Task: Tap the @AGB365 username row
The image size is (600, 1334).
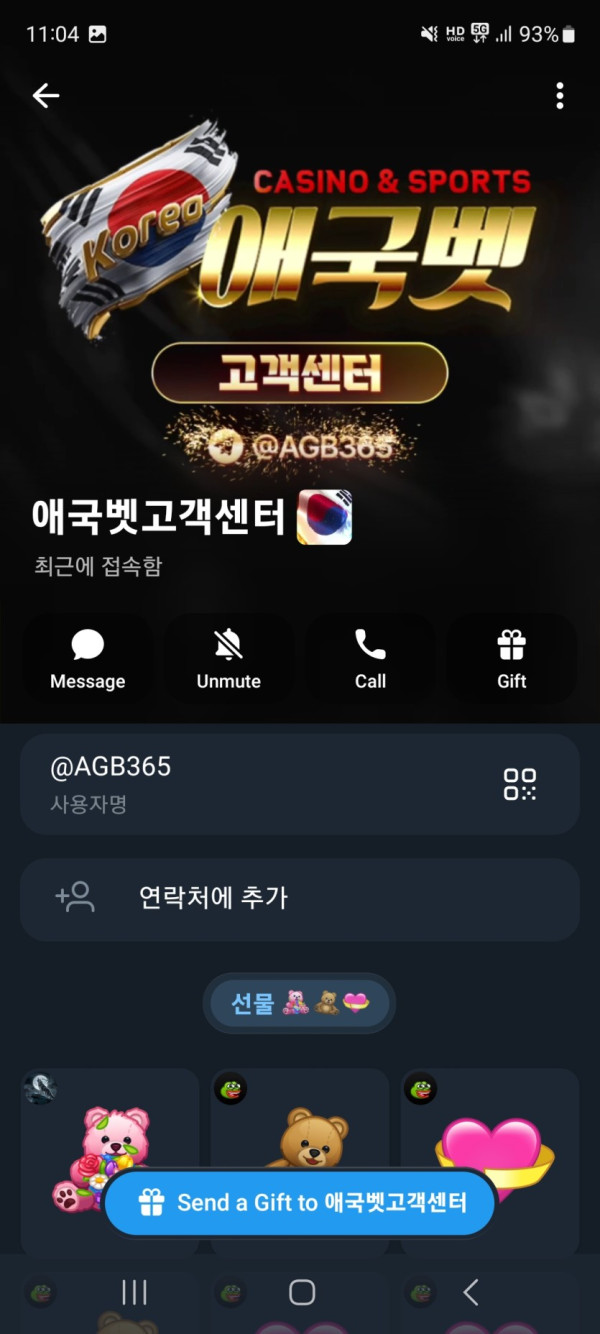Action: coord(250,784)
